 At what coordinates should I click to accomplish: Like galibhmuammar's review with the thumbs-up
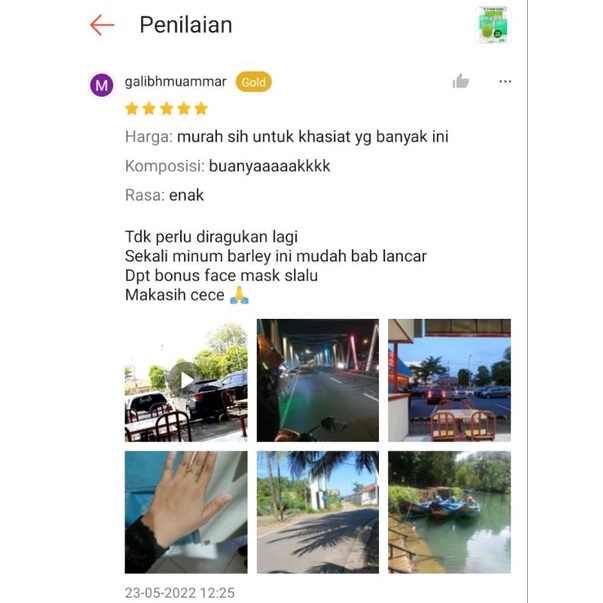click(461, 82)
